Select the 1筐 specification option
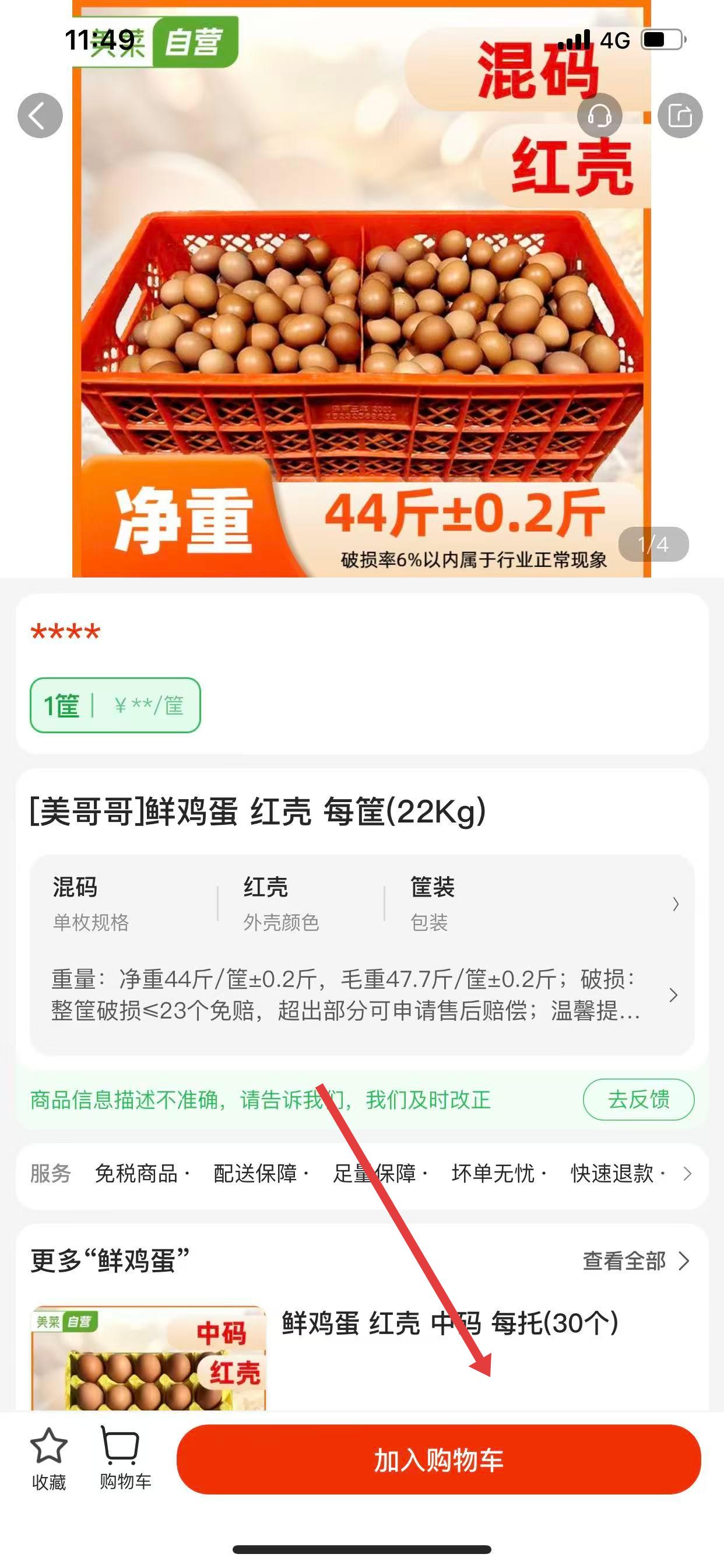The width and height of the screenshot is (724, 1568). (x=115, y=705)
